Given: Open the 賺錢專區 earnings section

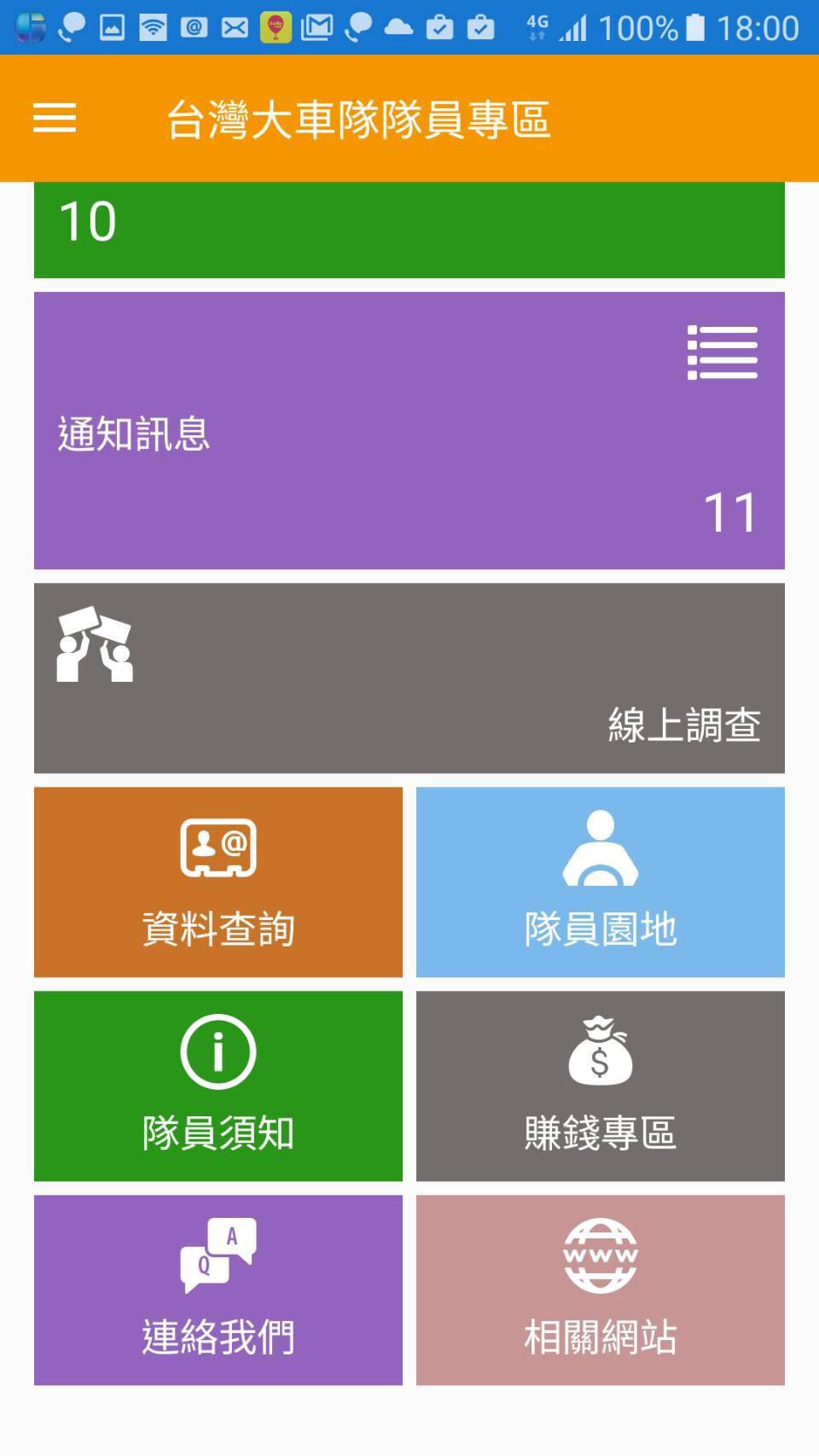Looking at the screenshot, I should (x=600, y=1086).
